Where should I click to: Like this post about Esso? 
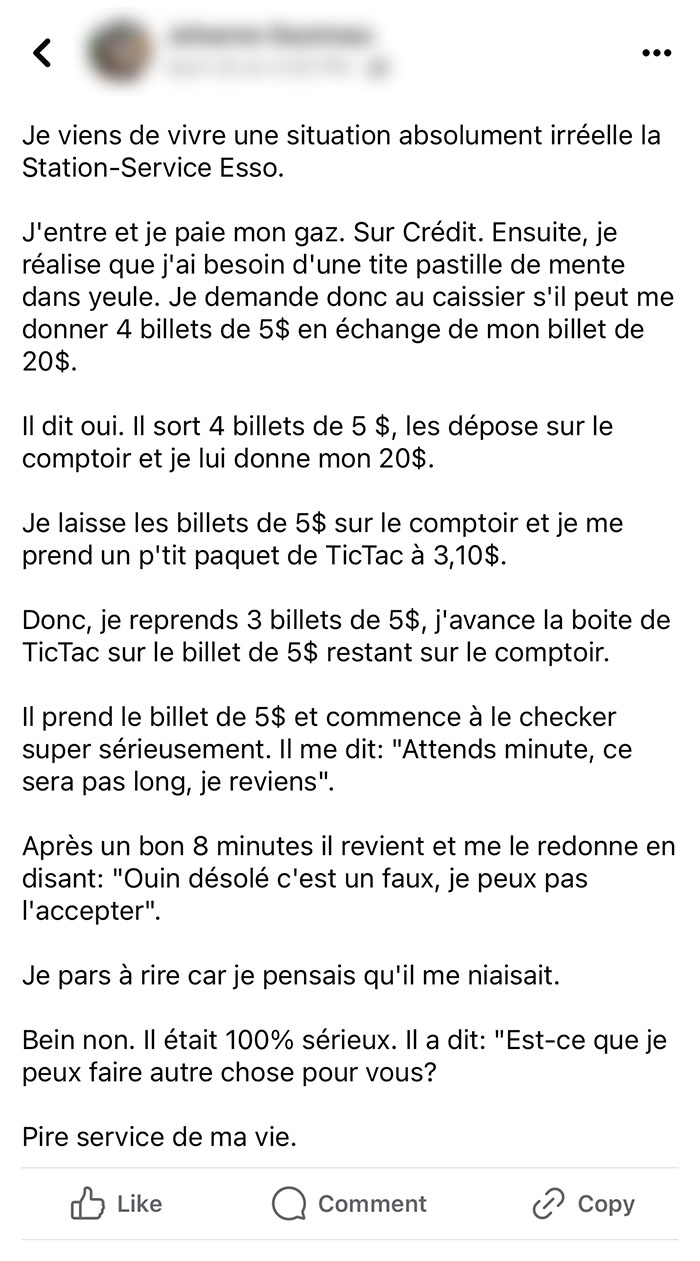[x=116, y=1204]
